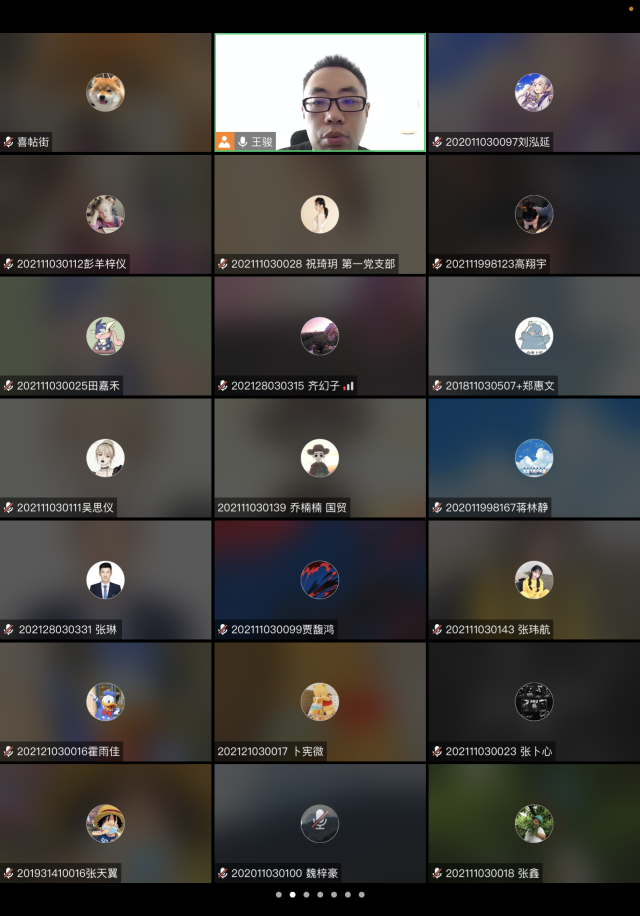Open tile of 202128030315 齐幻子
The image size is (640, 916).
click(320, 336)
